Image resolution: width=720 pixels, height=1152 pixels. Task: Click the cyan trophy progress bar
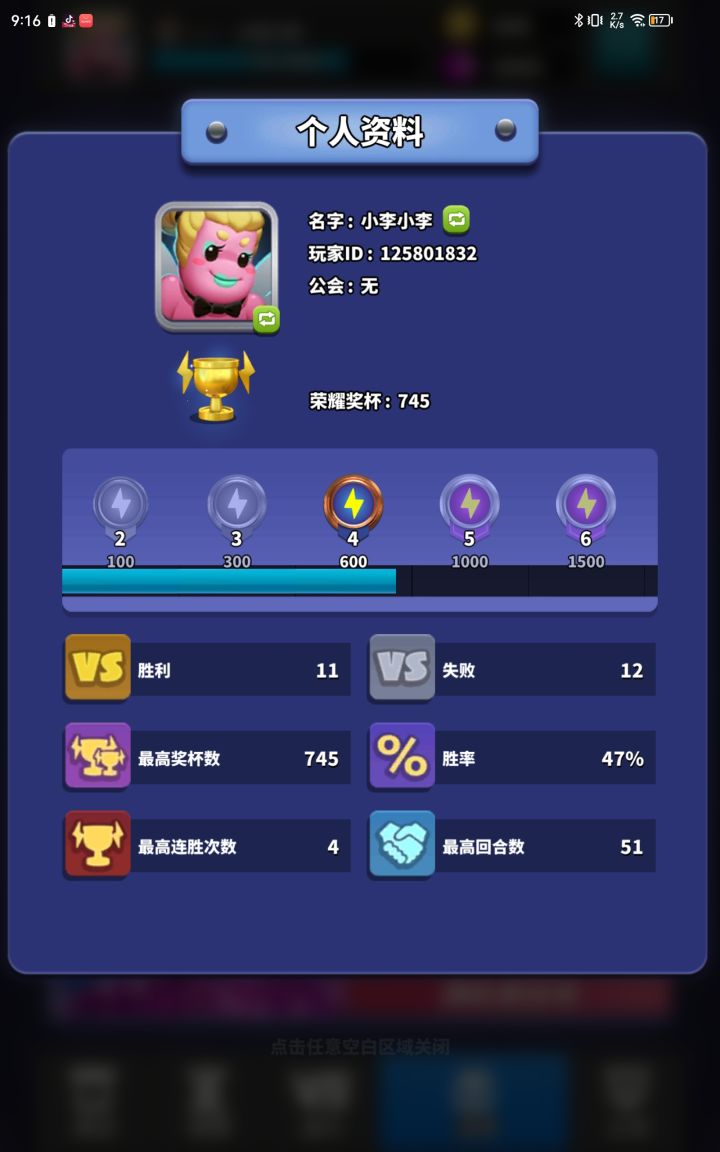[230, 580]
